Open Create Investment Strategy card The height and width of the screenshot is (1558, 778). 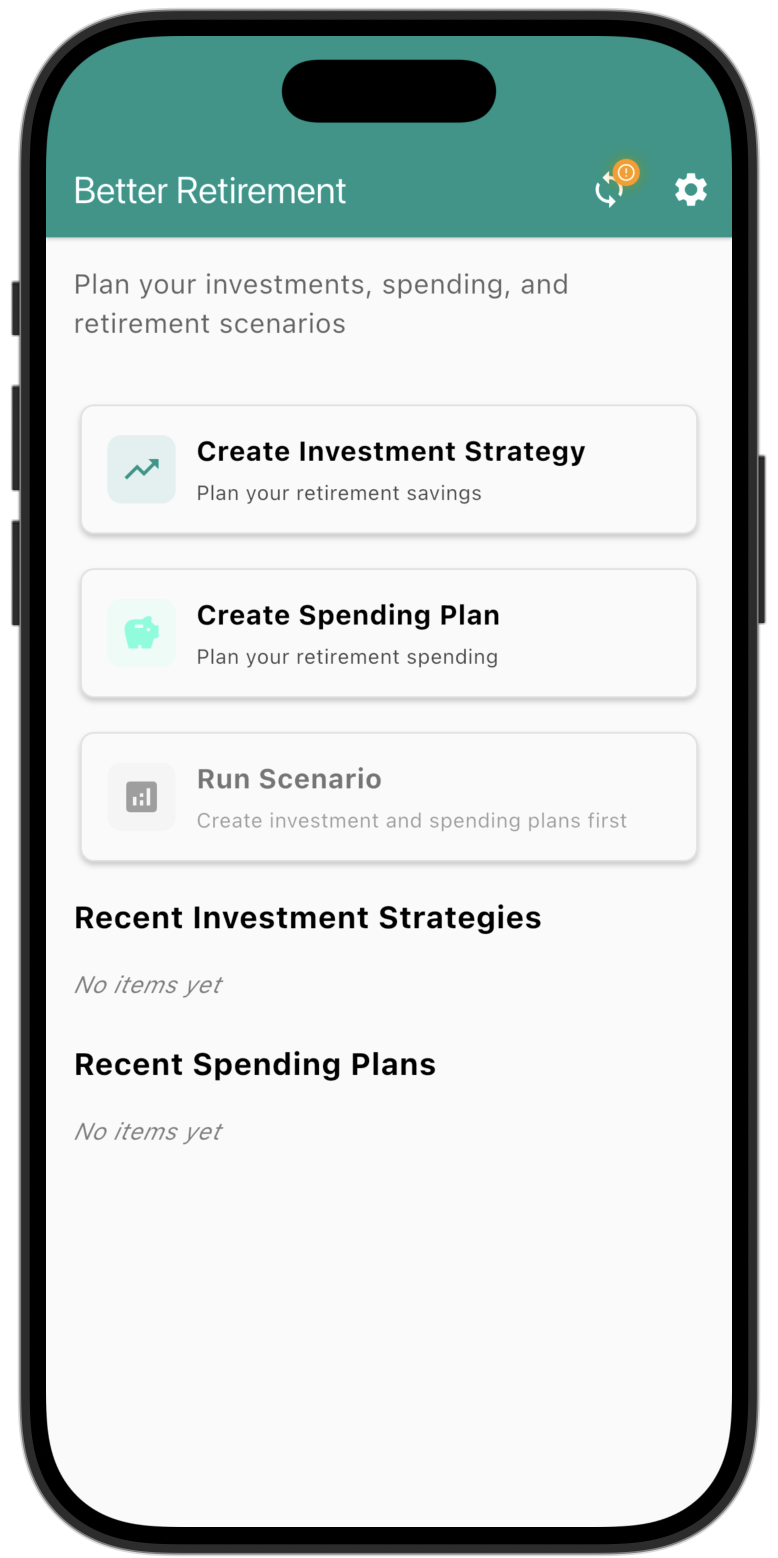coord(388,469)
